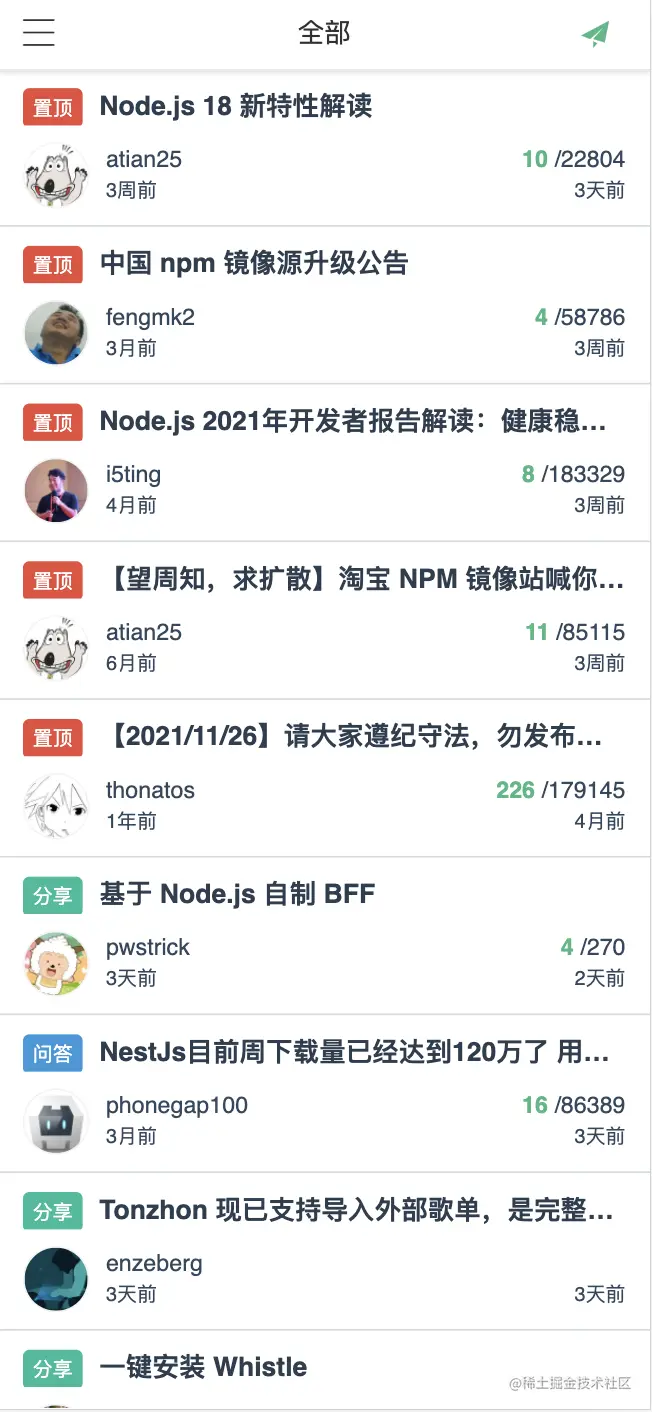View thonatos's avatar profile

click(56, 805)
